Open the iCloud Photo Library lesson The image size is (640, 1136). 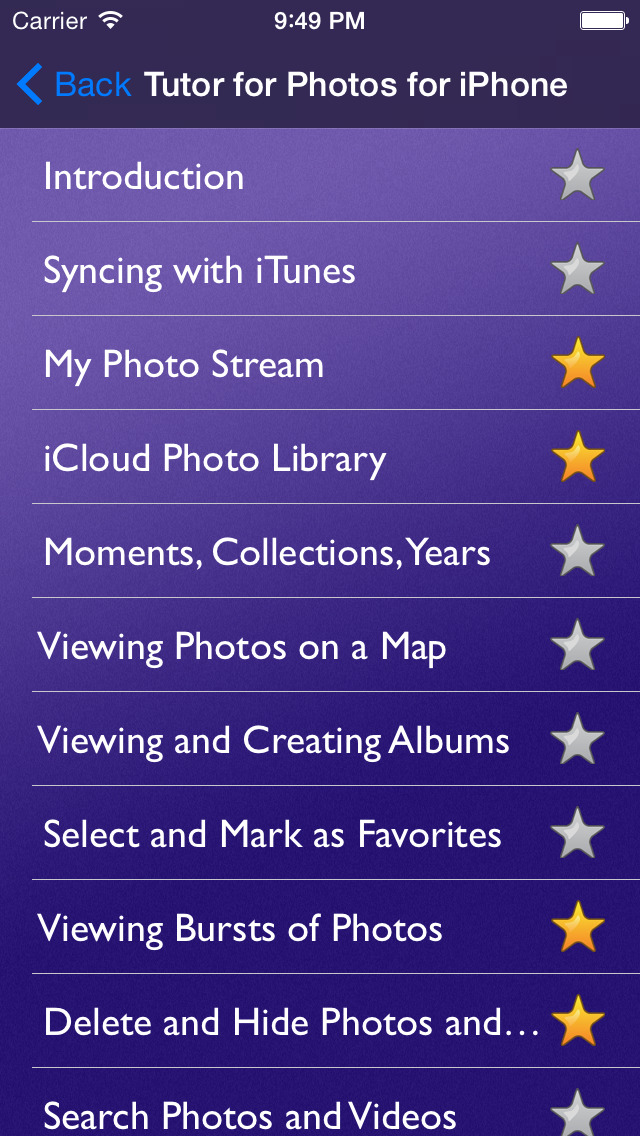(320, 457)
